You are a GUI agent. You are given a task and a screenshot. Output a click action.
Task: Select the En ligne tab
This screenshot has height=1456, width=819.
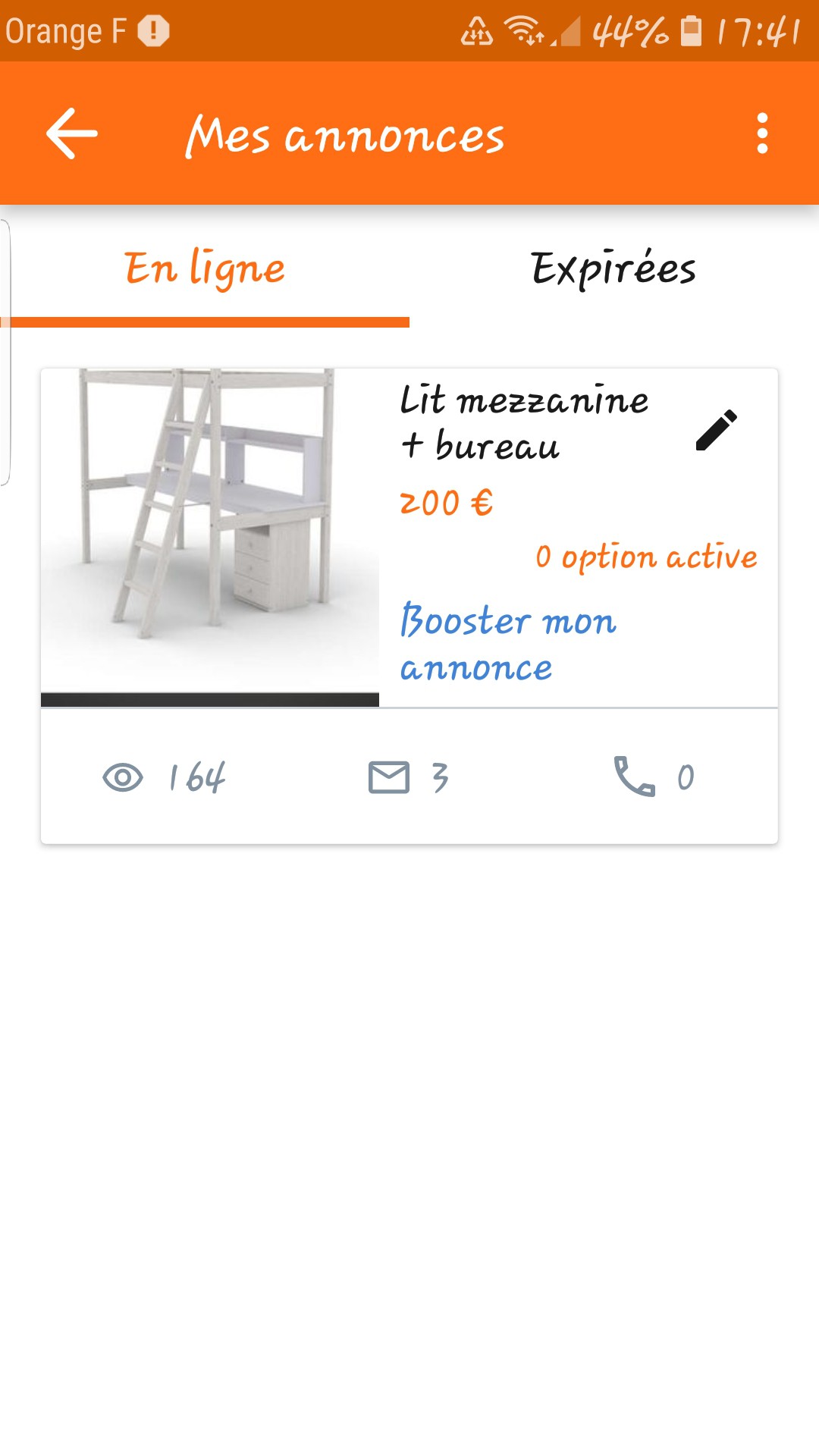[x=205, y=268]
